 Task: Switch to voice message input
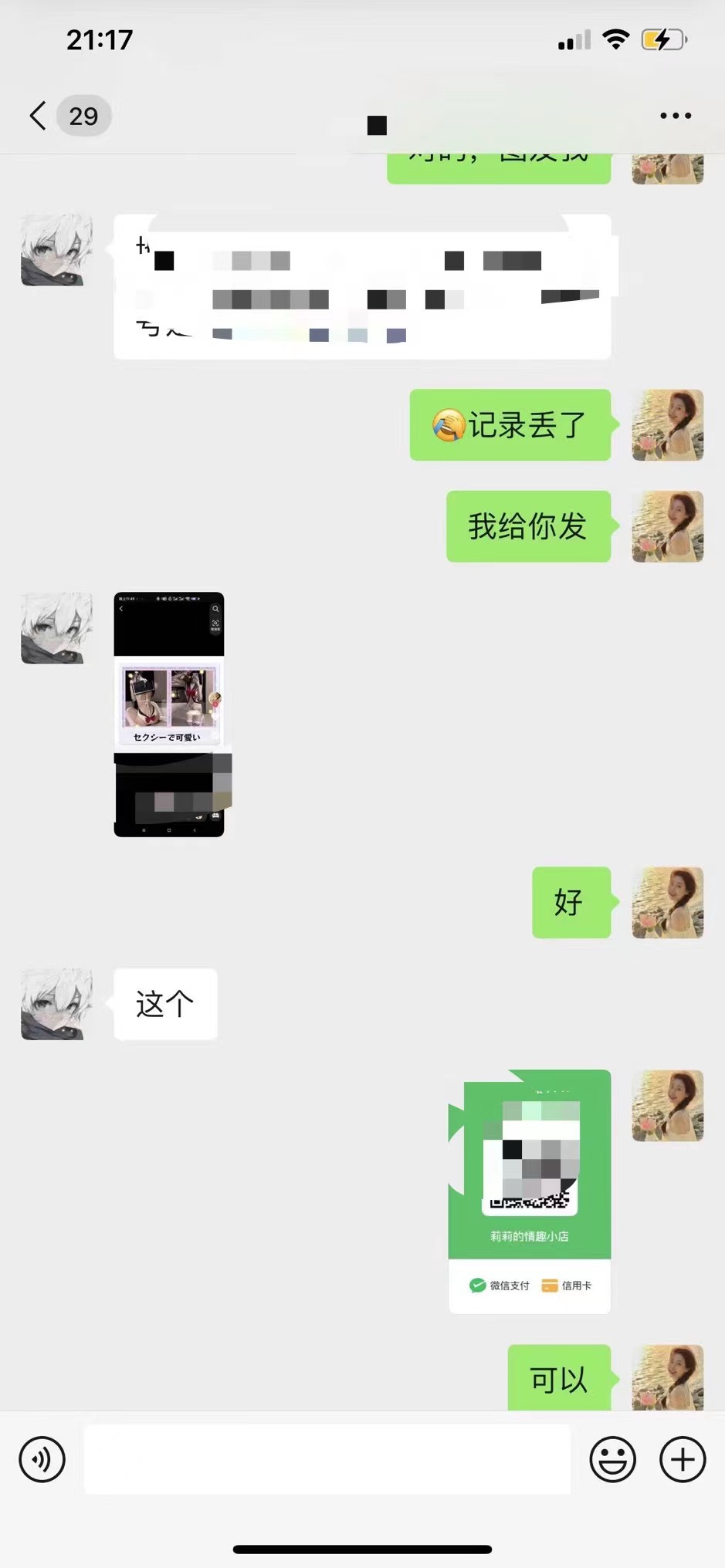click(x=42, y=1459)
